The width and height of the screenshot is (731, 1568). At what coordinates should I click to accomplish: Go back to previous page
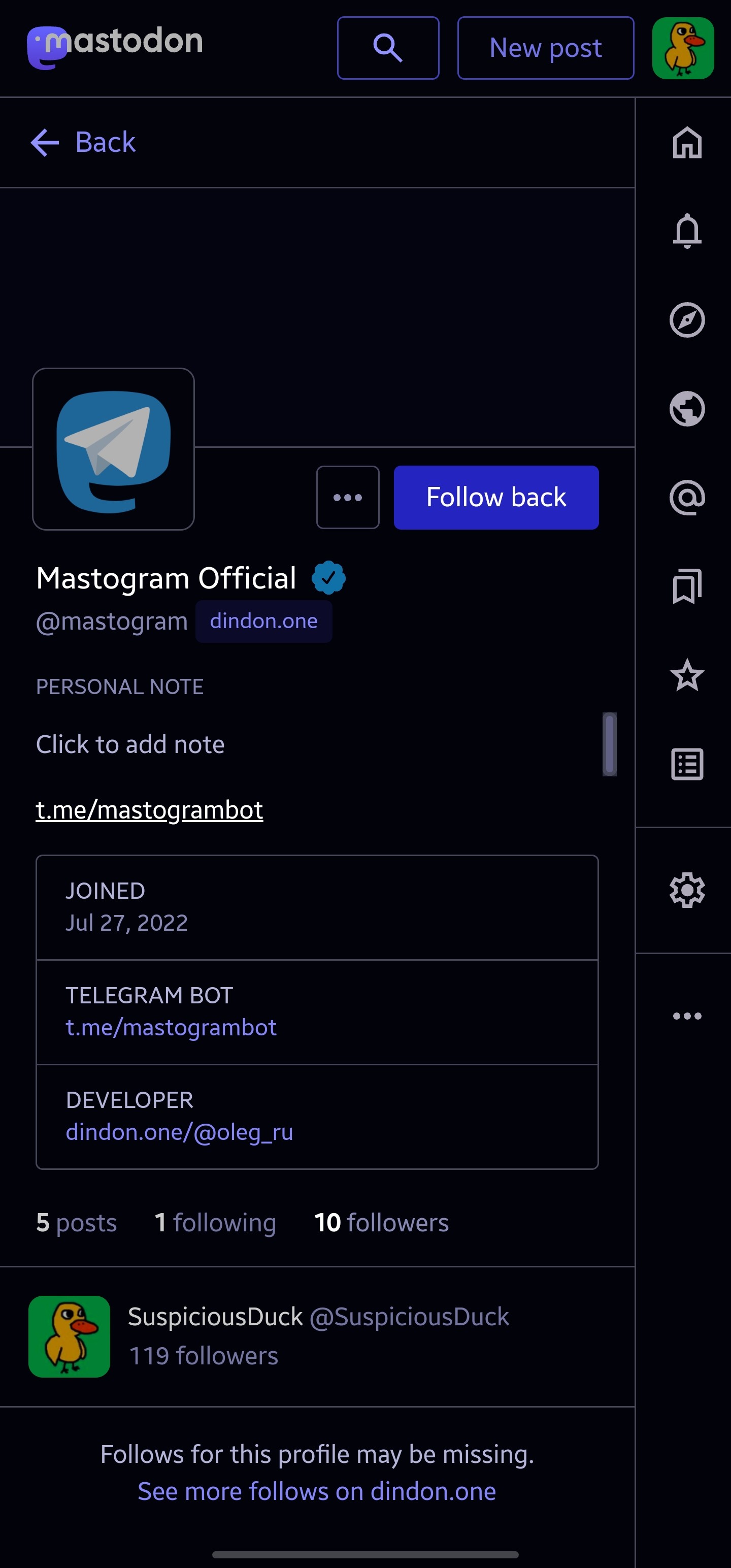click(x=84, y=143)
